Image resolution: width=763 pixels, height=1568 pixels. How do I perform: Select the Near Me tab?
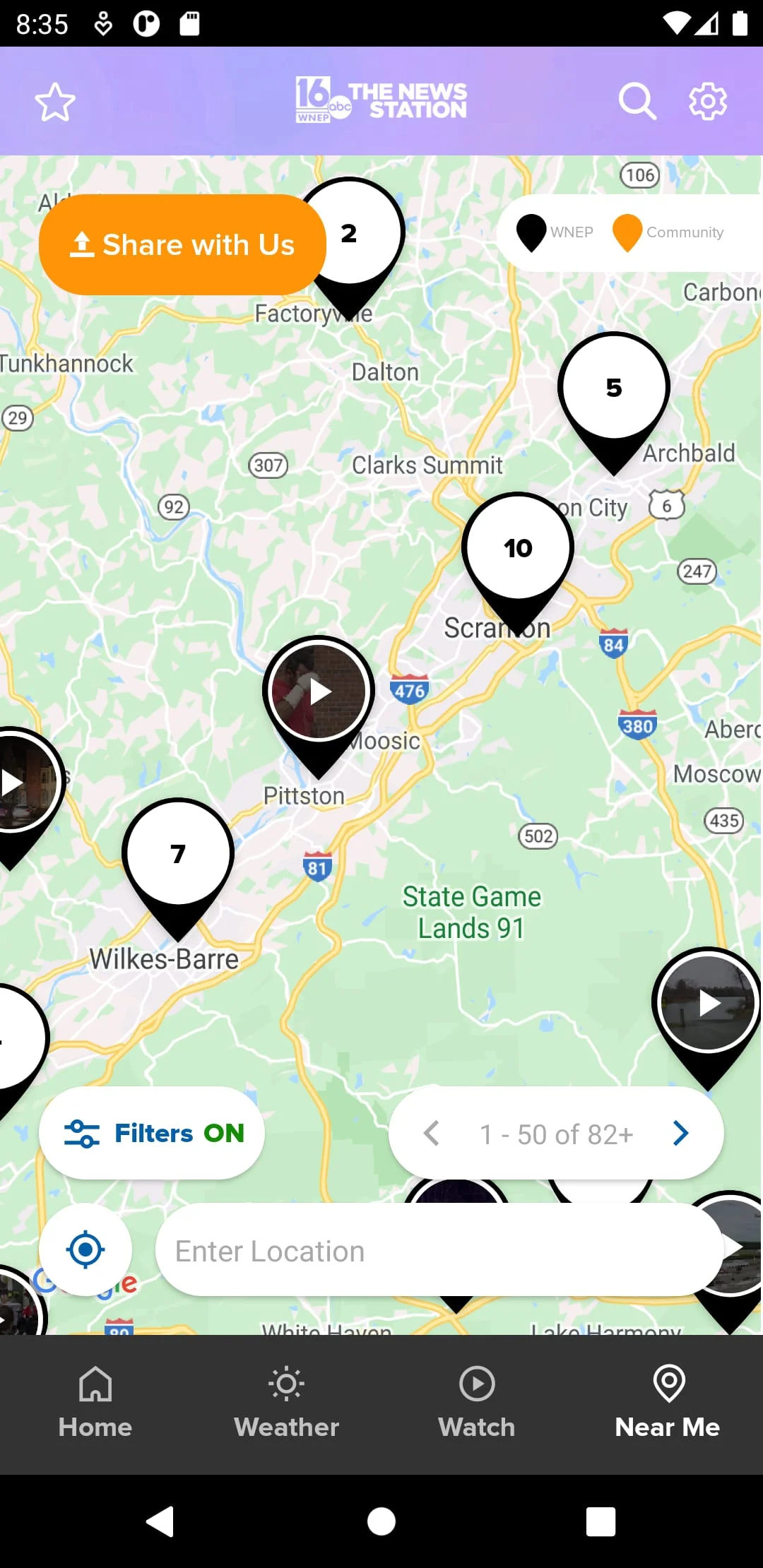point(668,1403)
